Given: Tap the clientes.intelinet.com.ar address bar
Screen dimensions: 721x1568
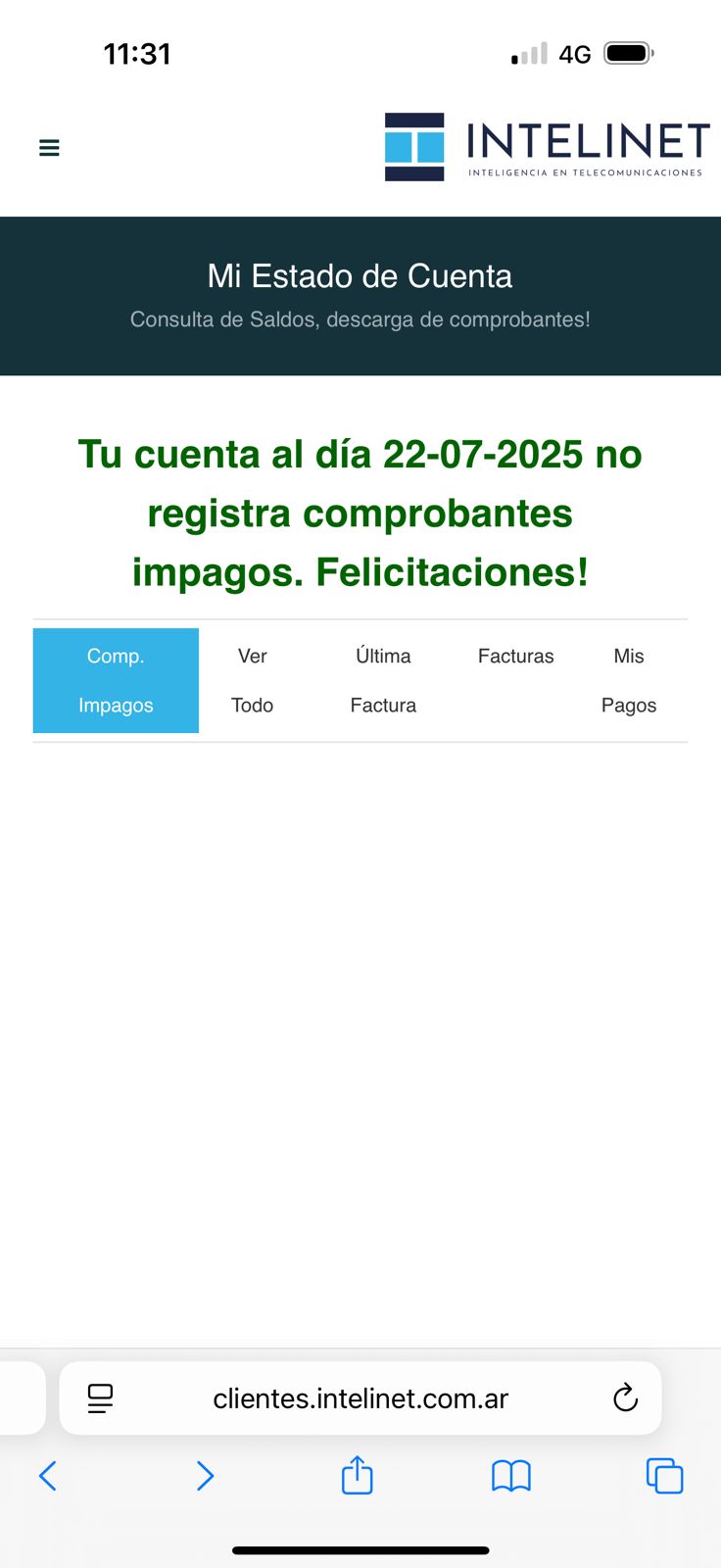Looking at the screenshot, I should [360, 1398].
